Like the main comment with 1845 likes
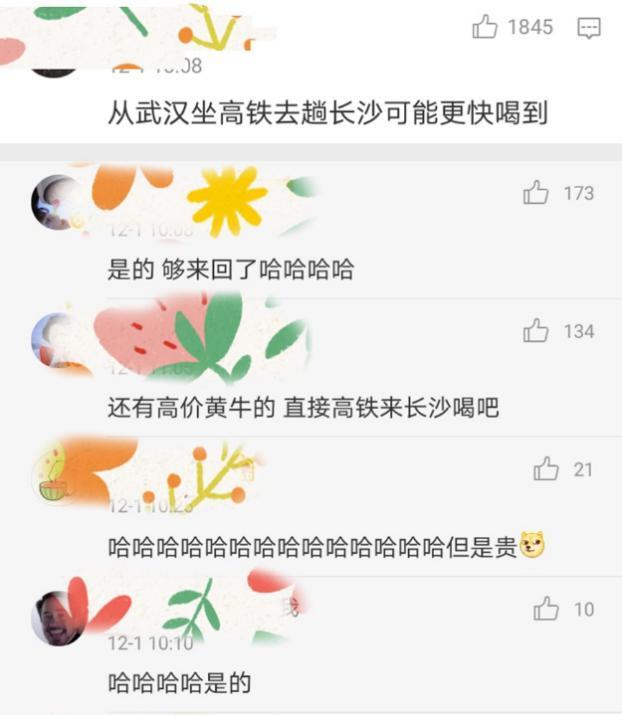This screenshot has width=622, height=715. (x=486, y=28)
